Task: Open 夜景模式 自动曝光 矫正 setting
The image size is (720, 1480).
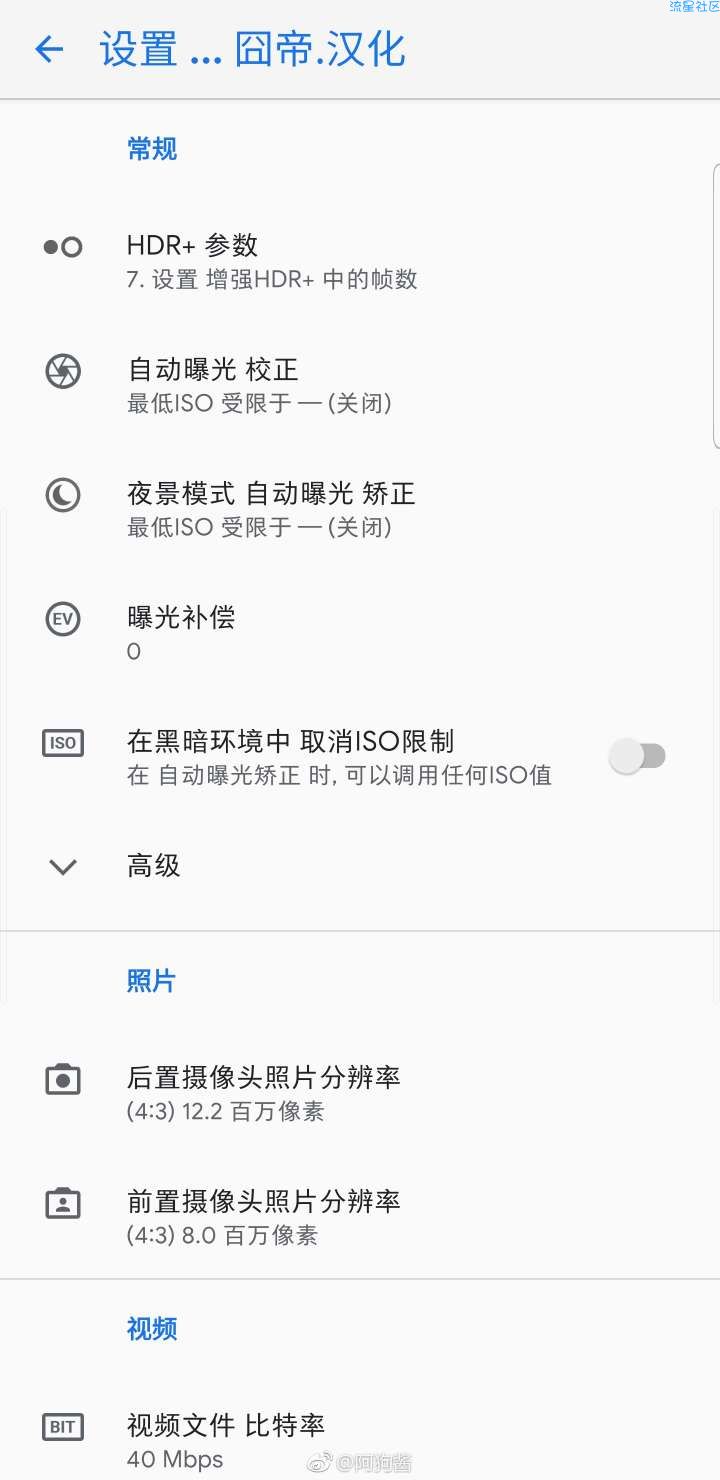Action: click(x=360, y=509)
